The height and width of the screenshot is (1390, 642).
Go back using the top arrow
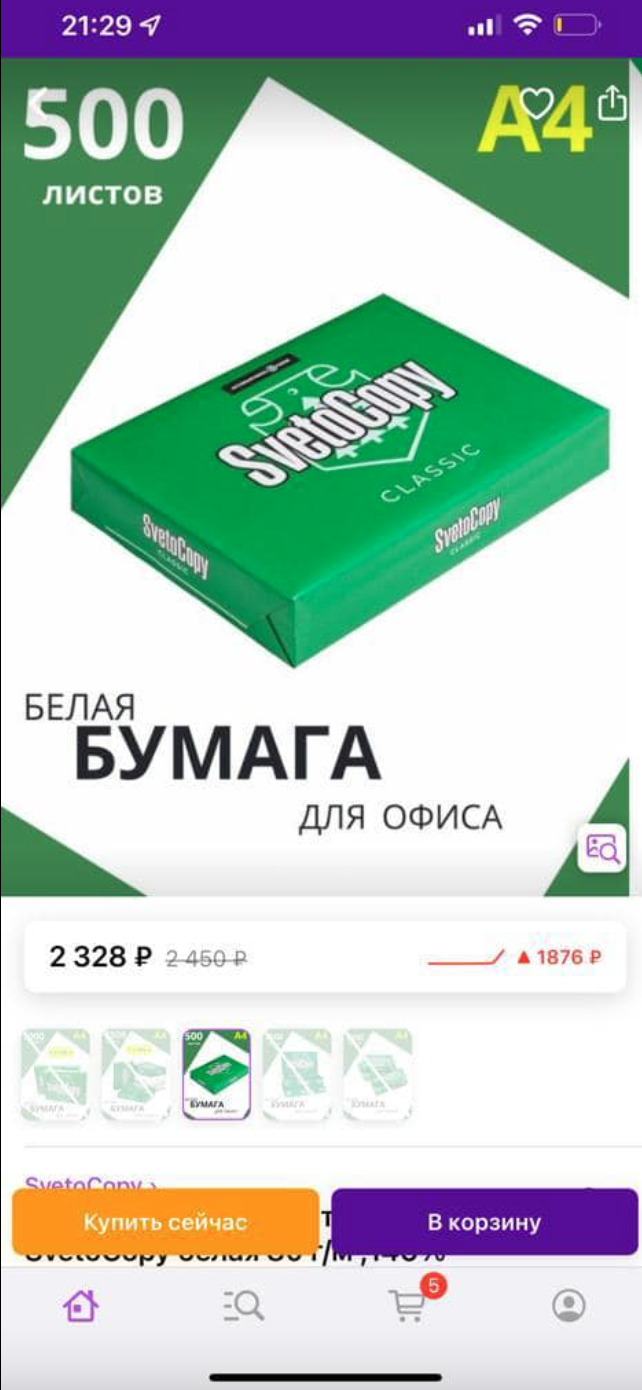coord(38,104)
